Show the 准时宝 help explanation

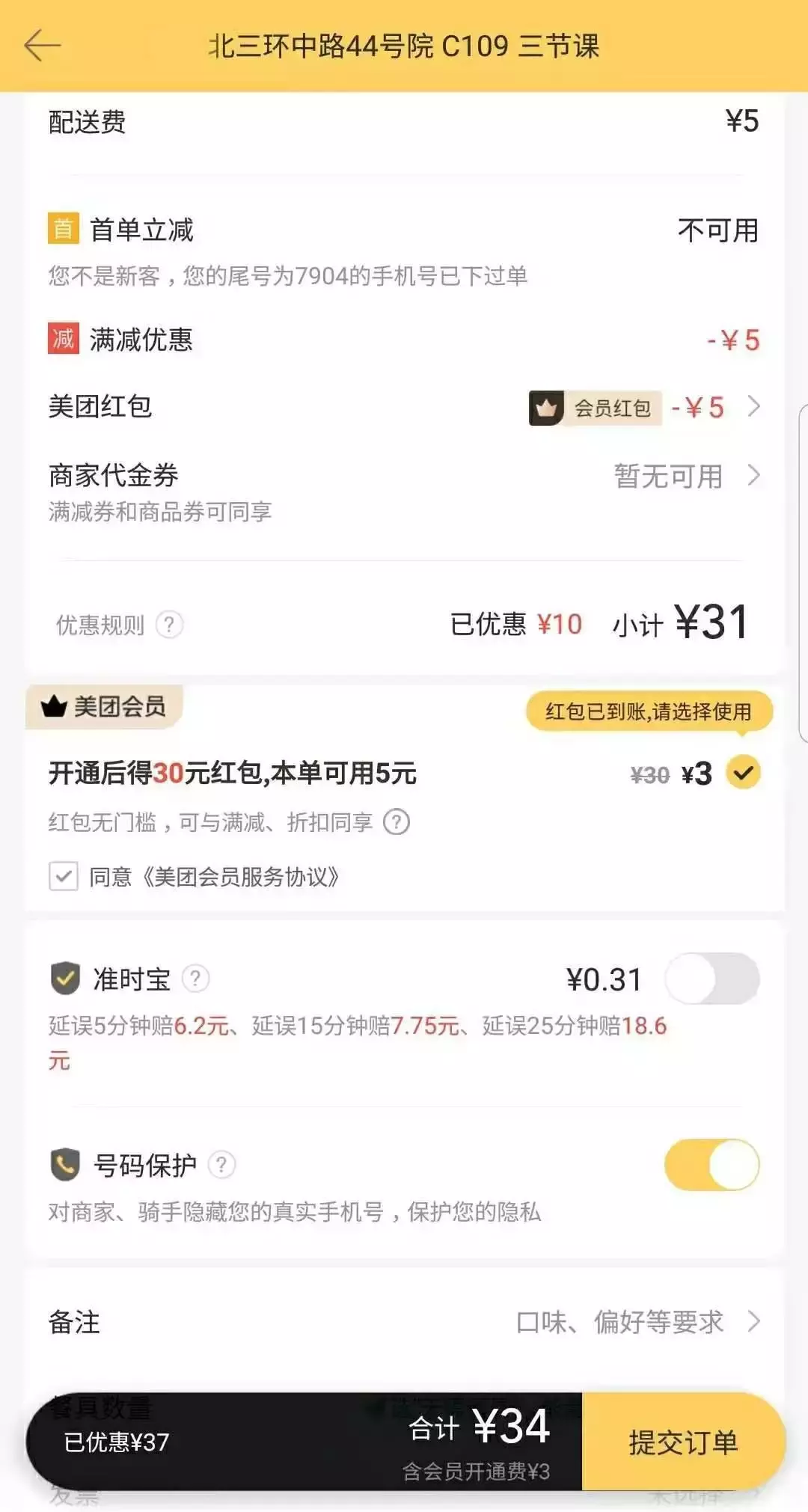[196, 979]
